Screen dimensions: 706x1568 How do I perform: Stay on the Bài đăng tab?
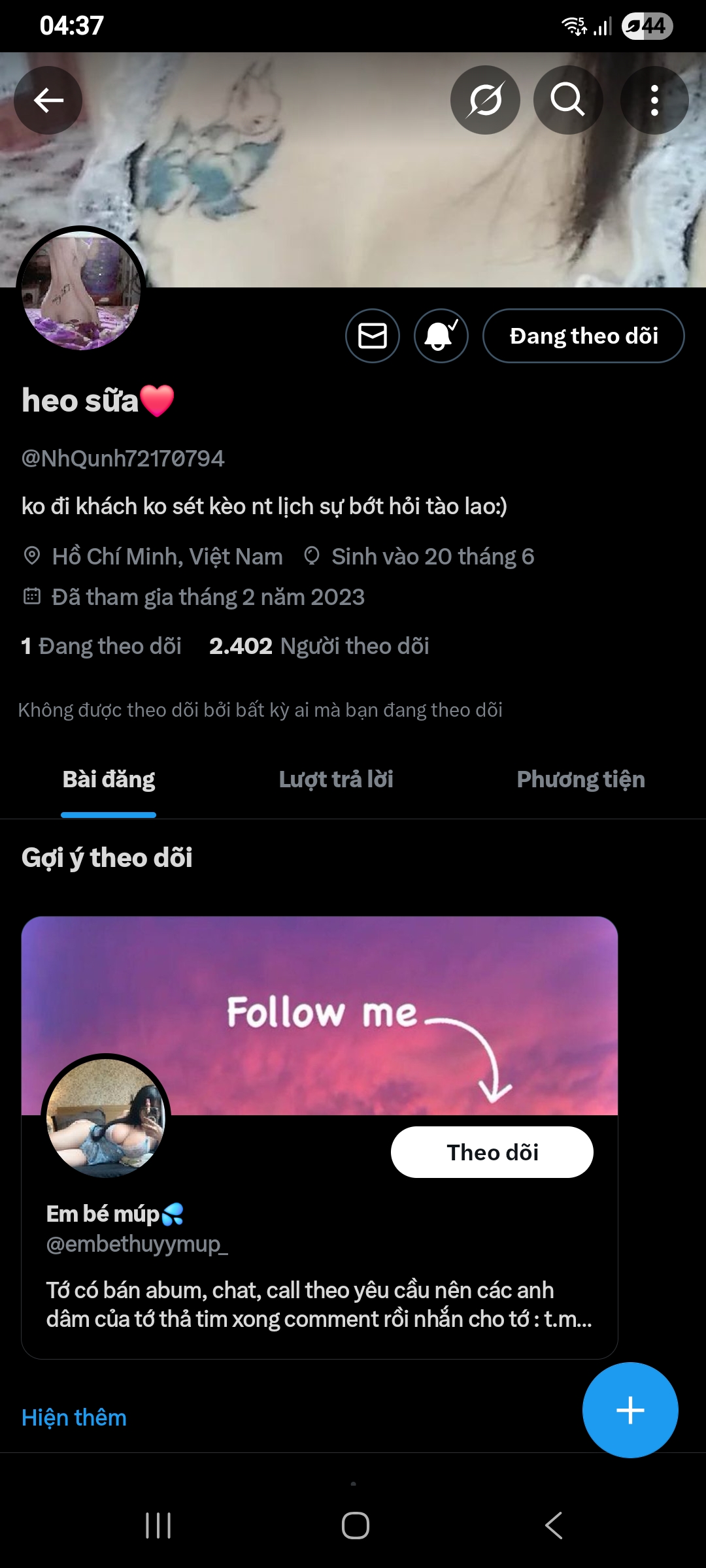(x=108, y=779)
